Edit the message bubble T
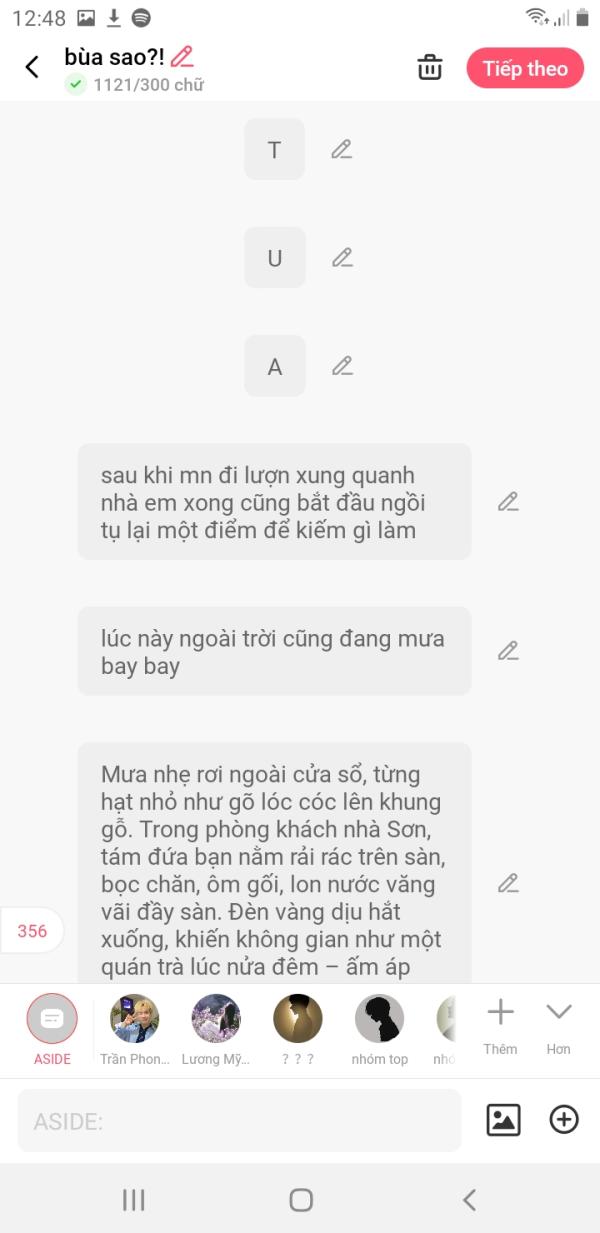 (x=342, y=150)
